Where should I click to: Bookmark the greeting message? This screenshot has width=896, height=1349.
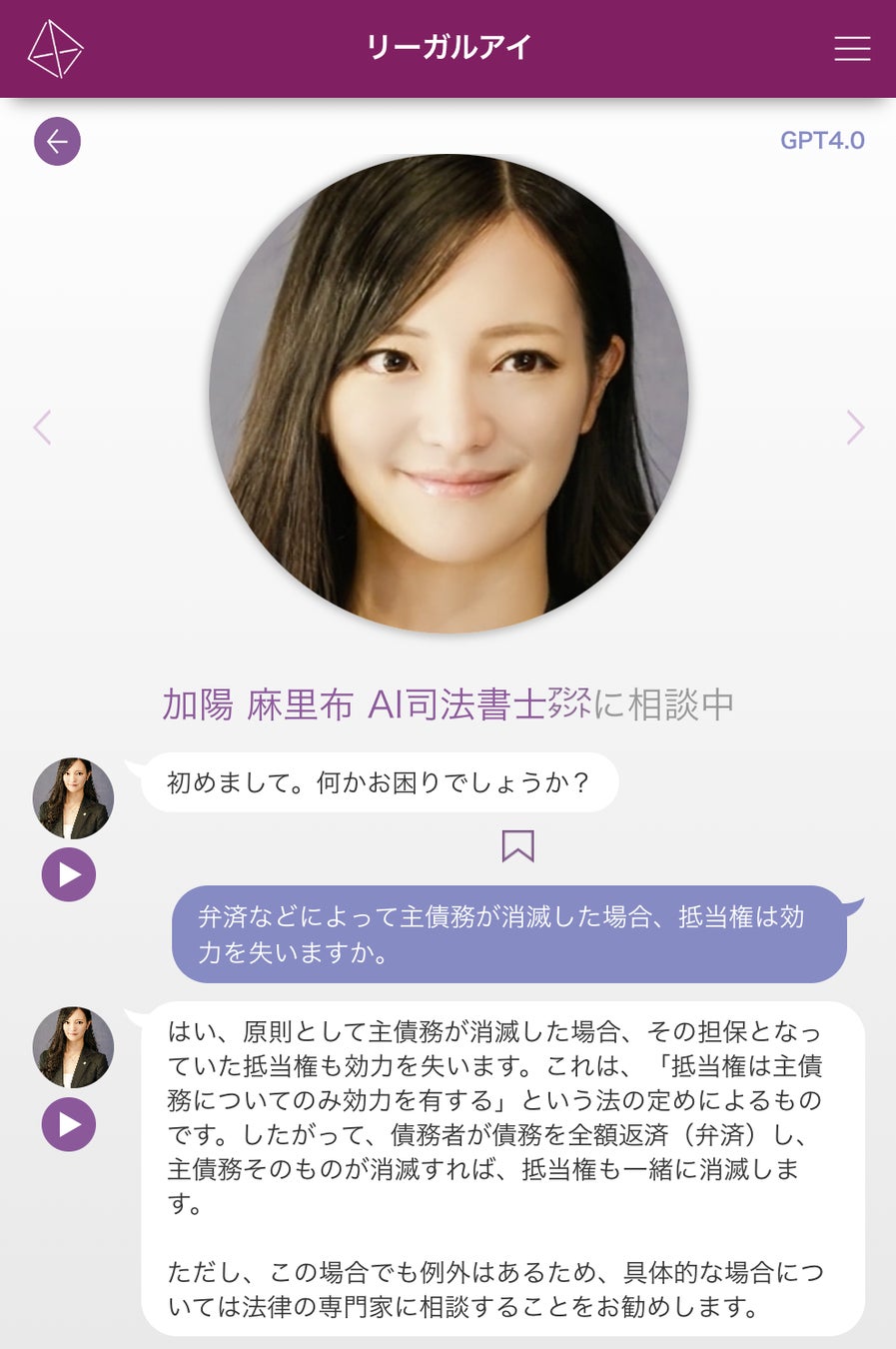(x=517, y=846)
